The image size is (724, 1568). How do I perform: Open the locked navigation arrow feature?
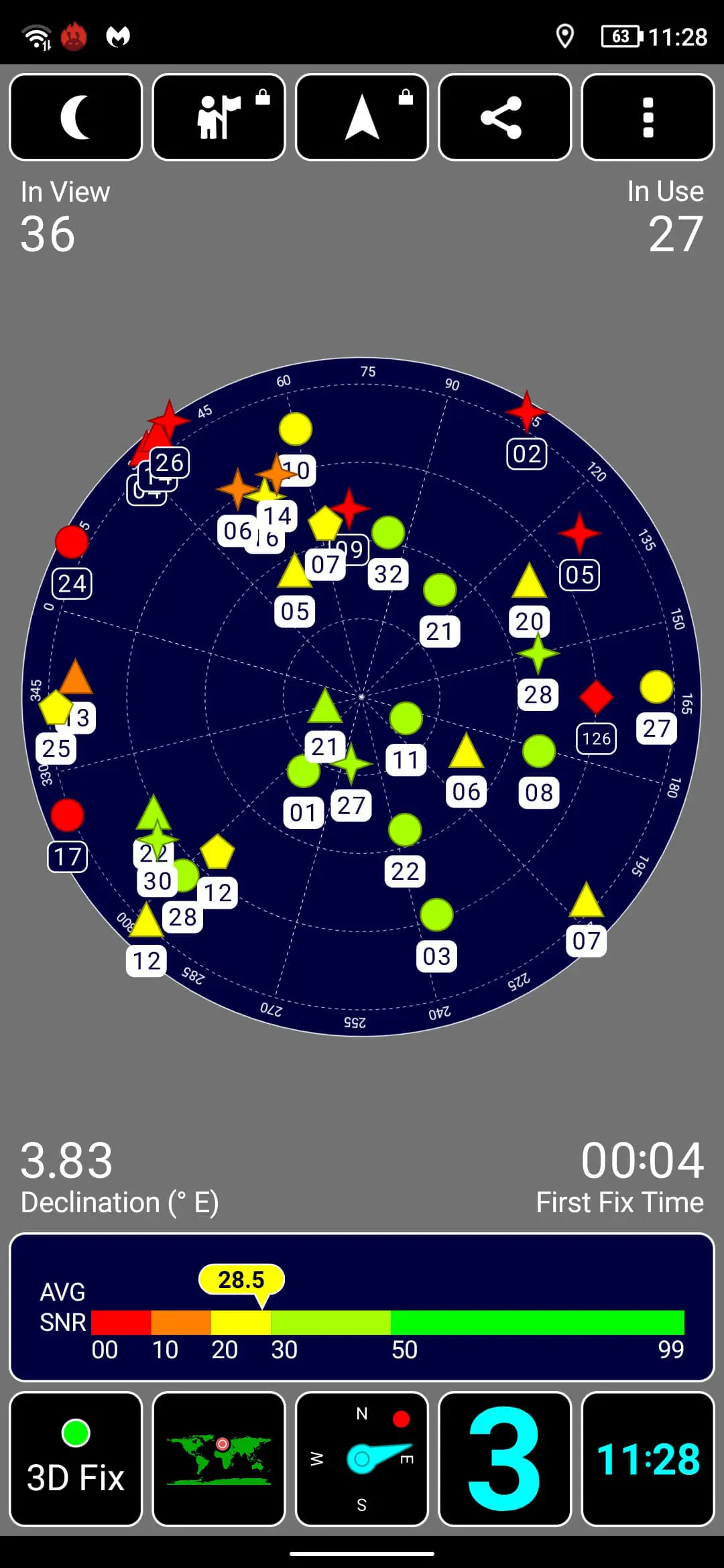pyautogui.click(x=362, y=117)
